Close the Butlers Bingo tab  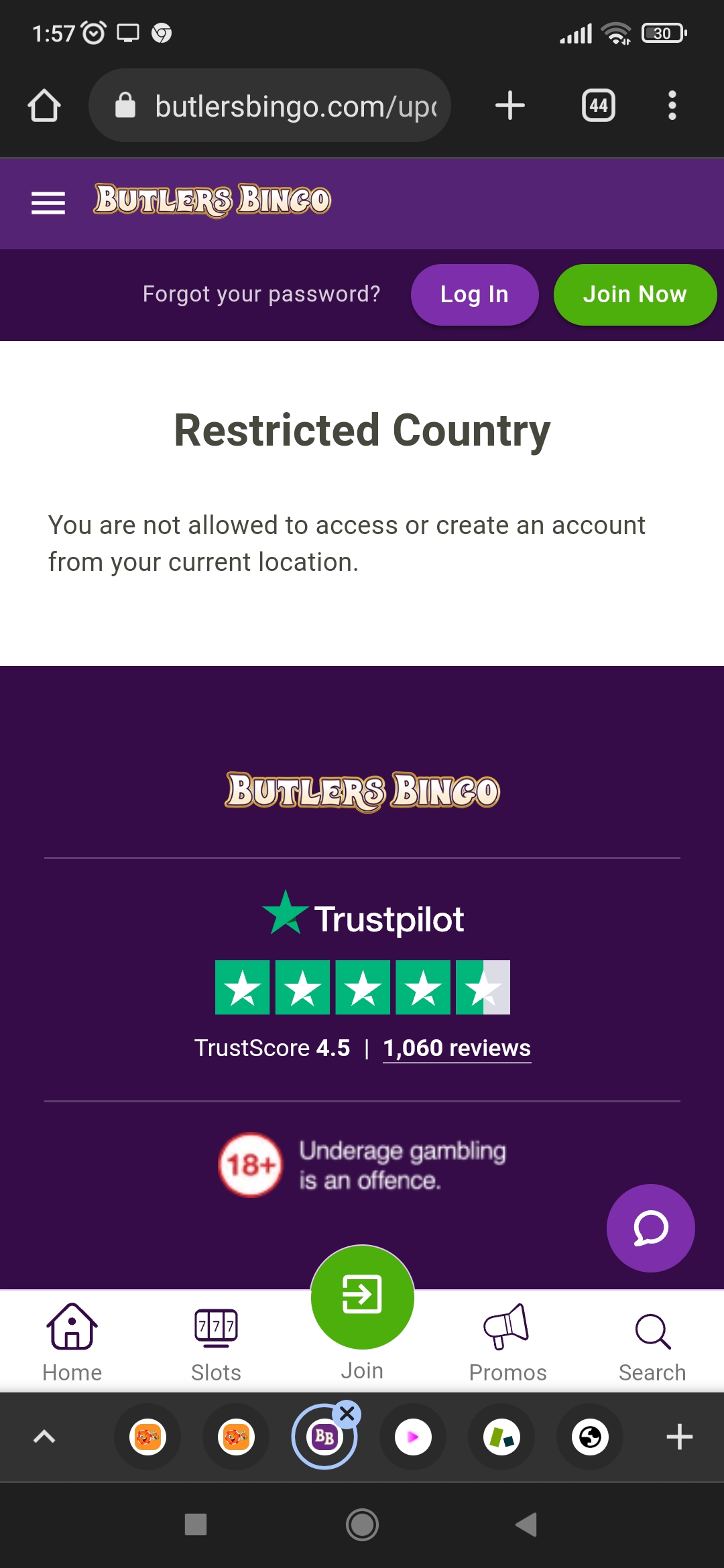pos(347,1414)
